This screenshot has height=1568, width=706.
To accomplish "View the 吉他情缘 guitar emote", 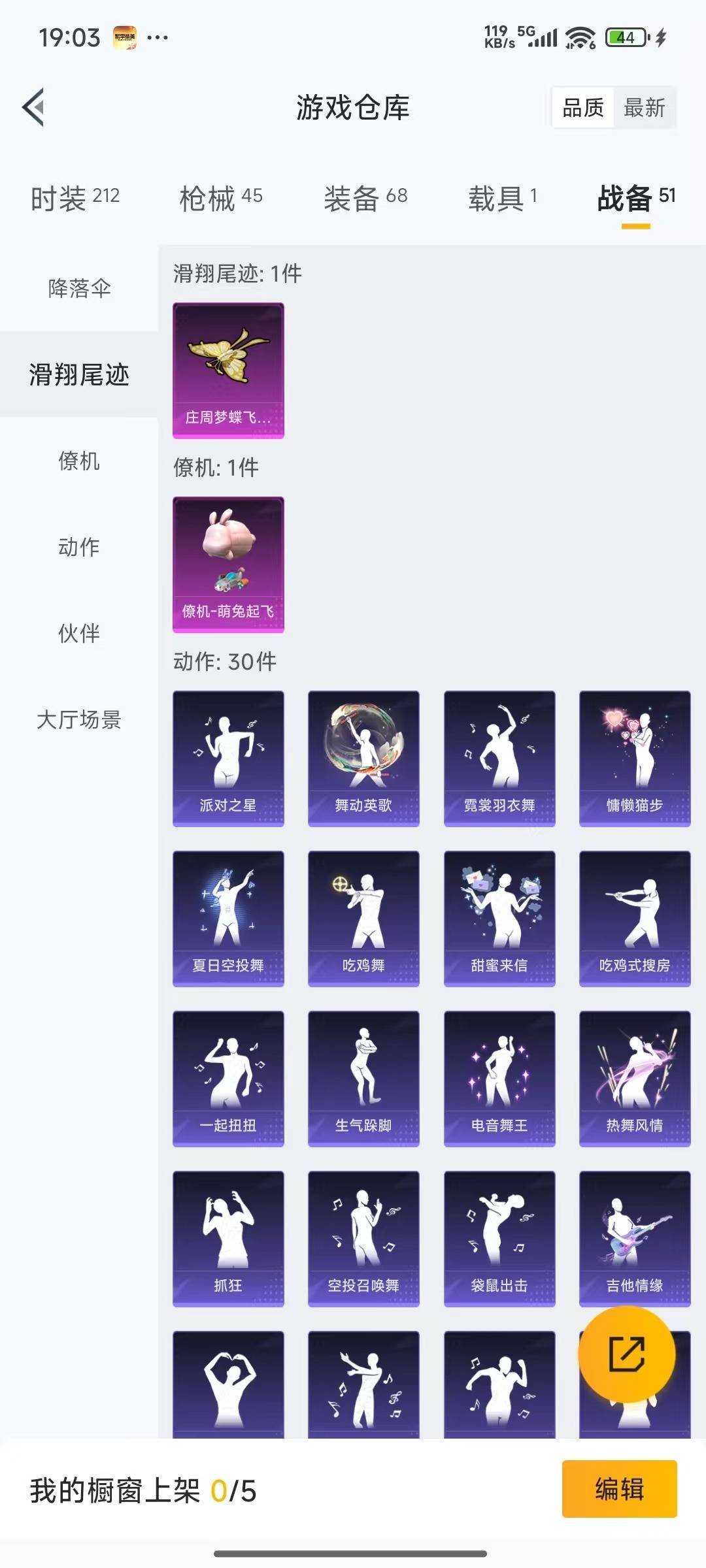I will (635, 1238).
